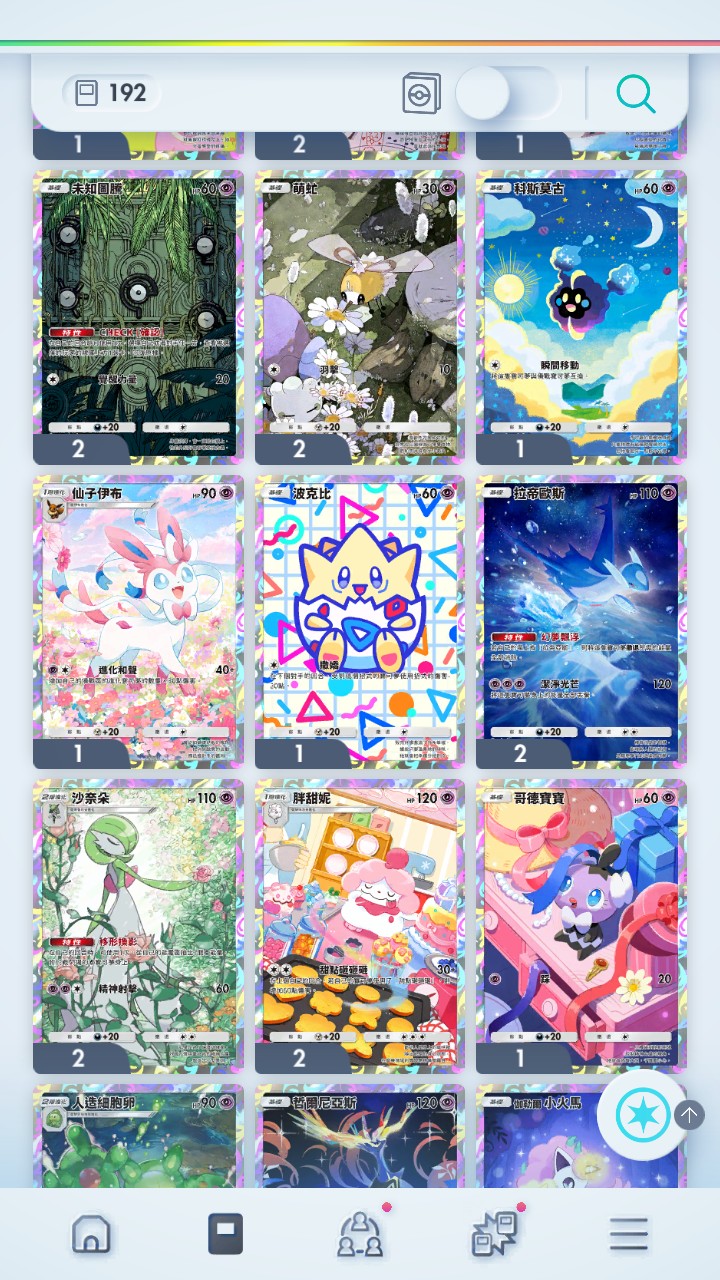Image resolution: width=720 pixels, height=1280 pixels.
Task: Select the 波克比 card
Action: [x=360, y=622]
